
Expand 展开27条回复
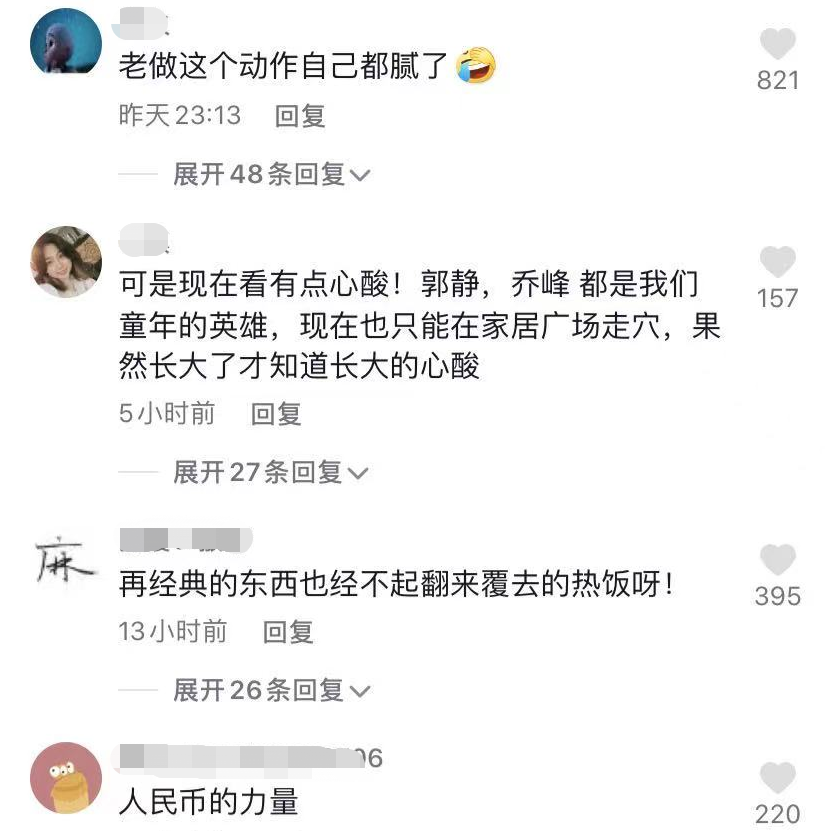click(x=271, y=472)
